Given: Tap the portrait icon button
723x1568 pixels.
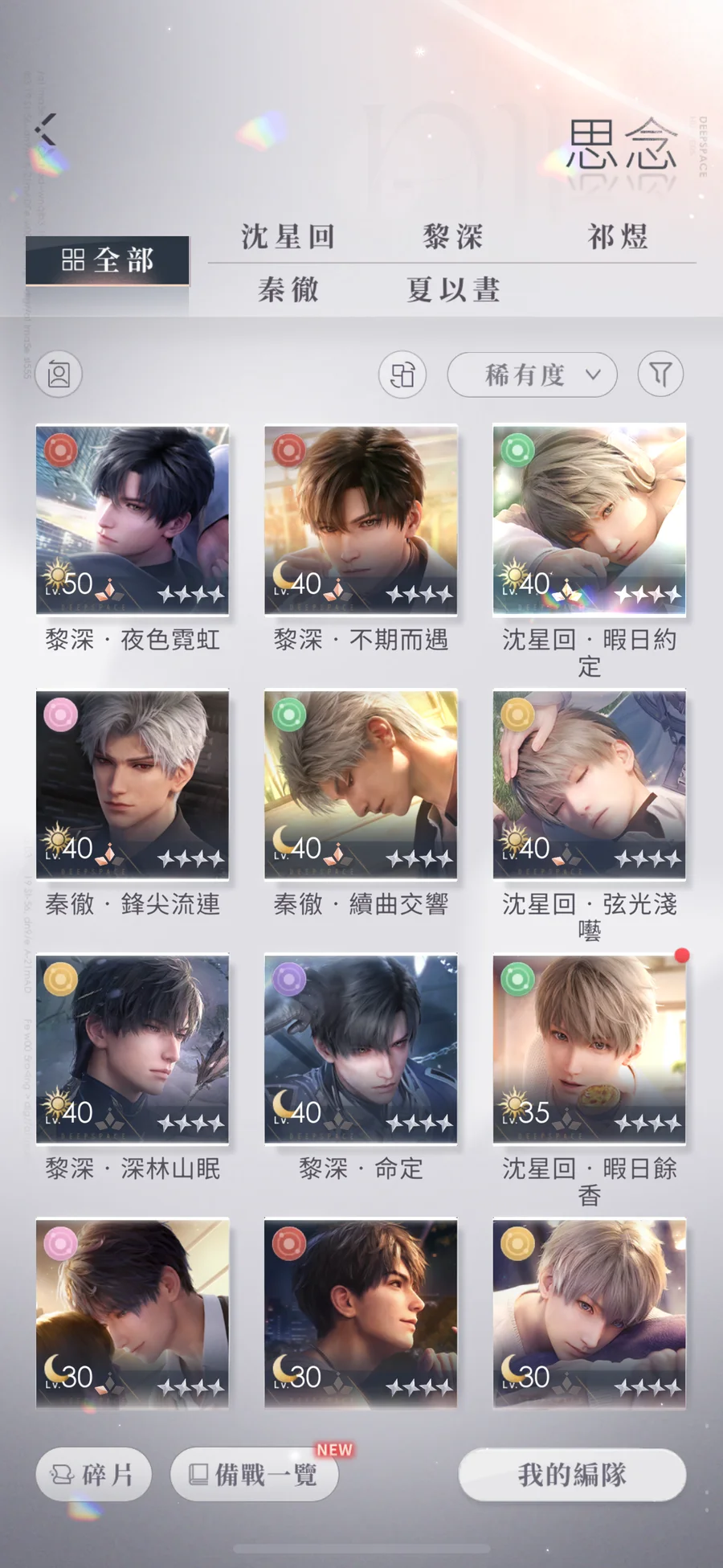Looking at the screenshot, I should pos(59,375).
